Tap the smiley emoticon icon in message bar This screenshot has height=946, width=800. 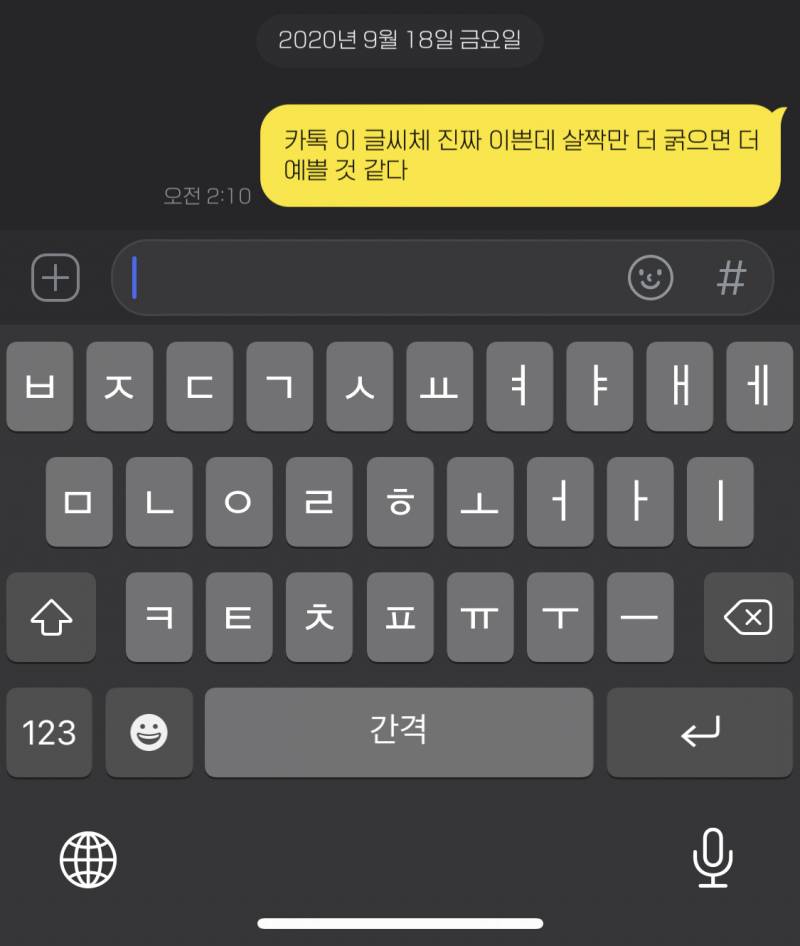coord(650,278)
